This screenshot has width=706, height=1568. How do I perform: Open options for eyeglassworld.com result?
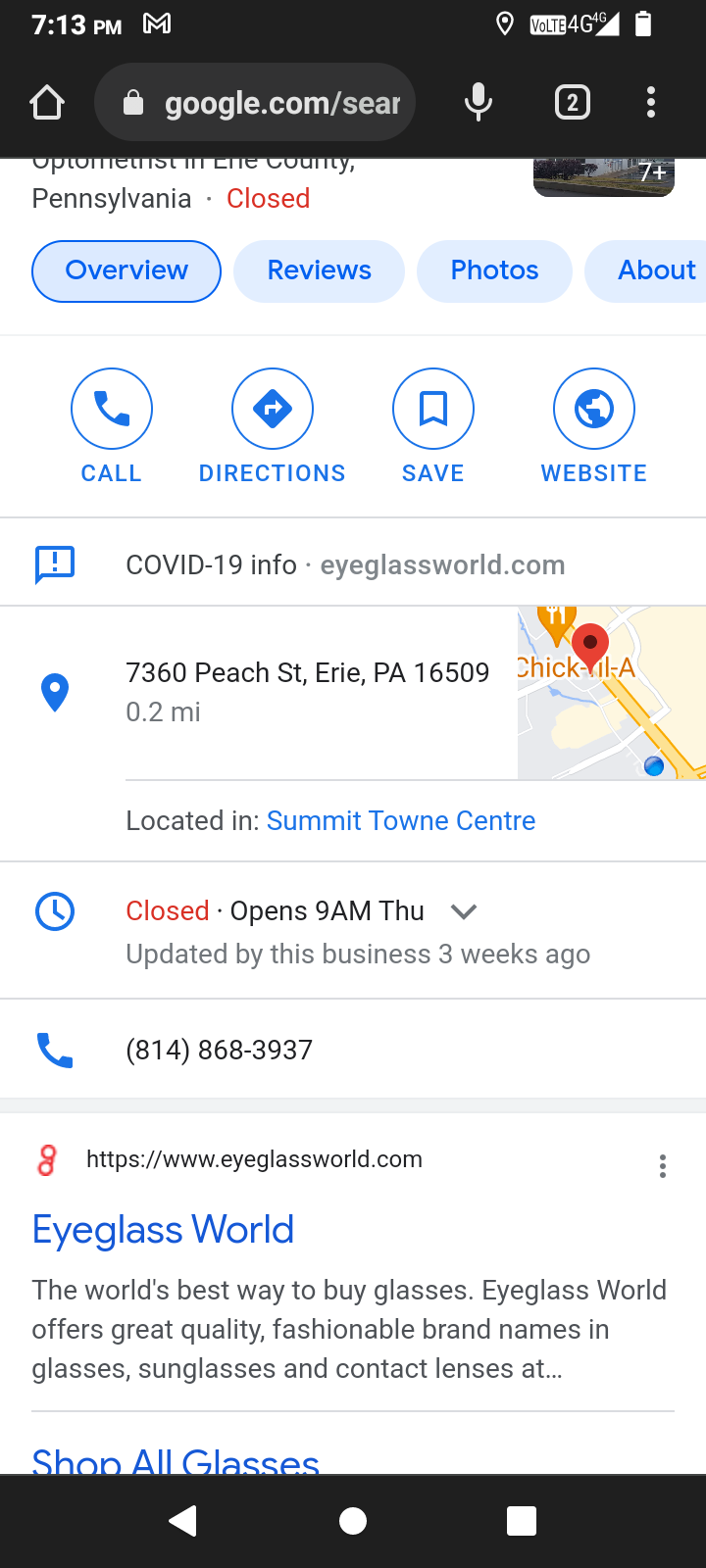(663, 1166)
